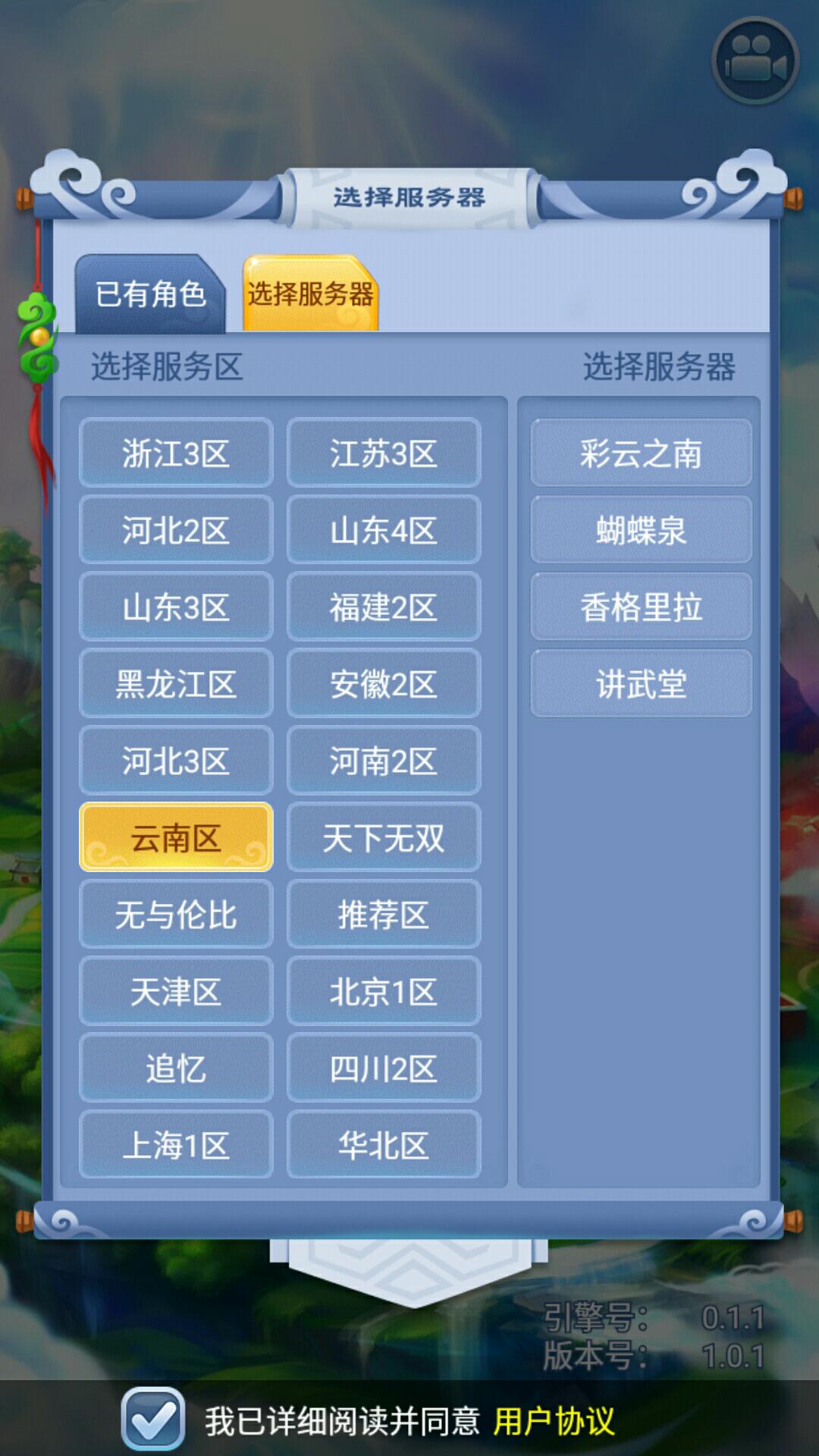Select the 北京1区 zone
This screenshot has width=819, height=1456.
(x=384, y=992)
